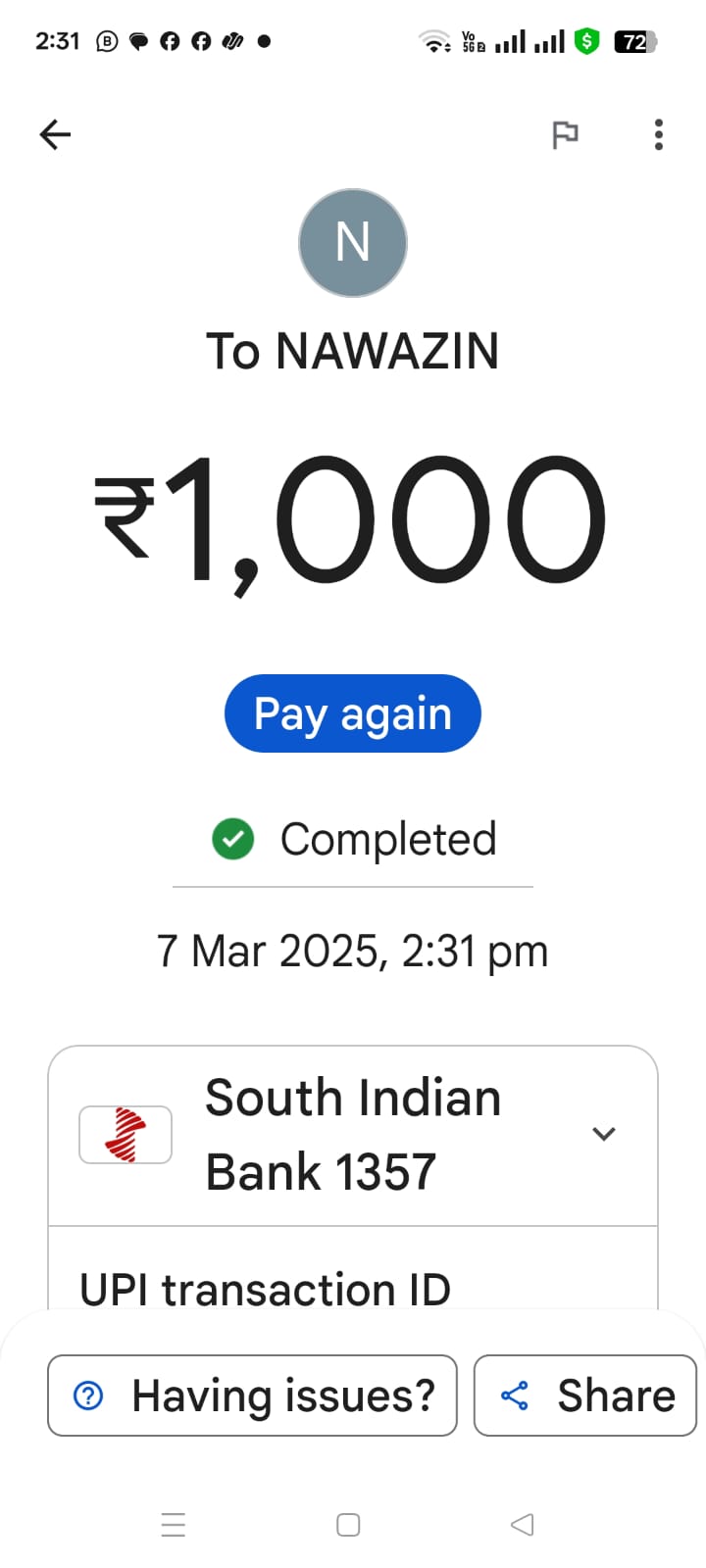Open Having issues? help

pos(253,1396)
